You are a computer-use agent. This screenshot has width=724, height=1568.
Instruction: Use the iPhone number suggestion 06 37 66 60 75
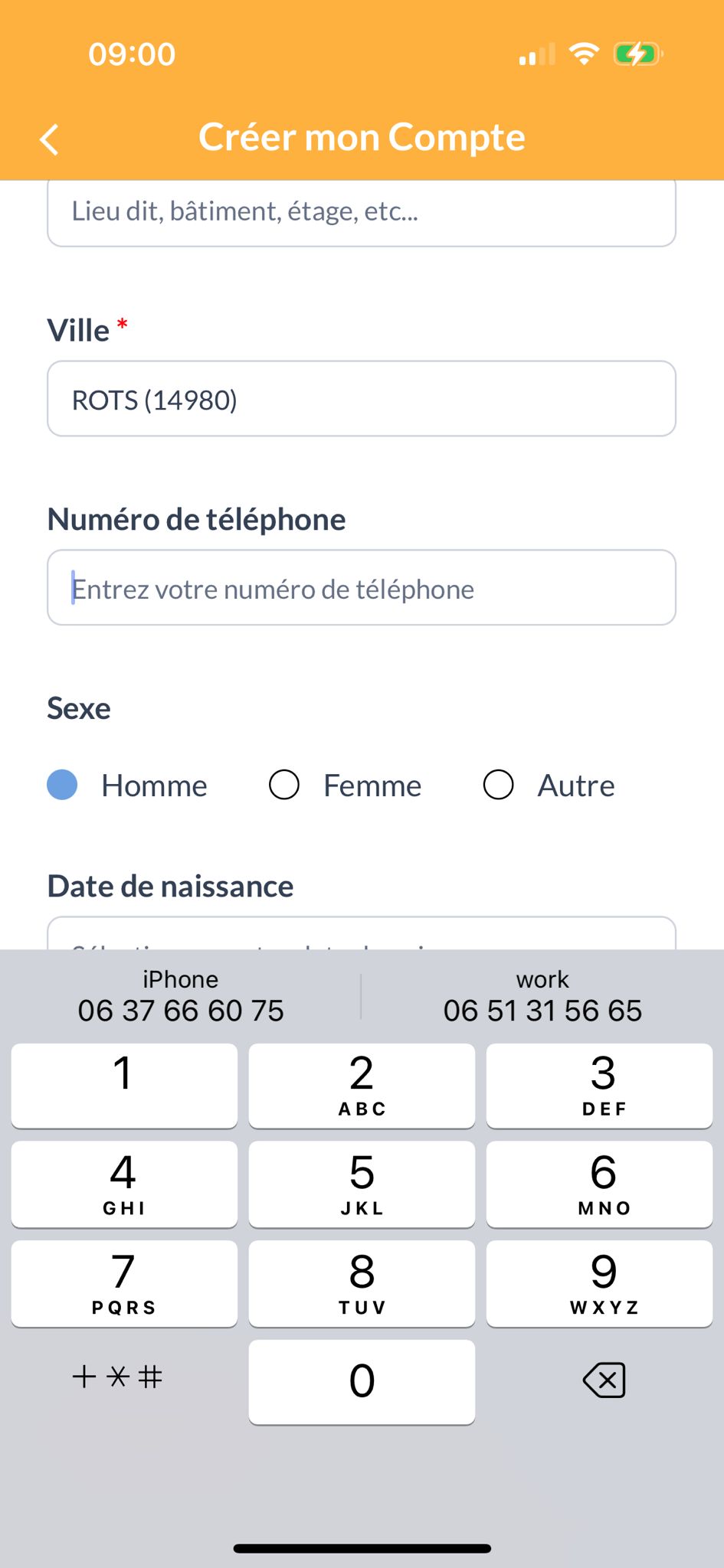pyautogui.click(x=181, y=997)
